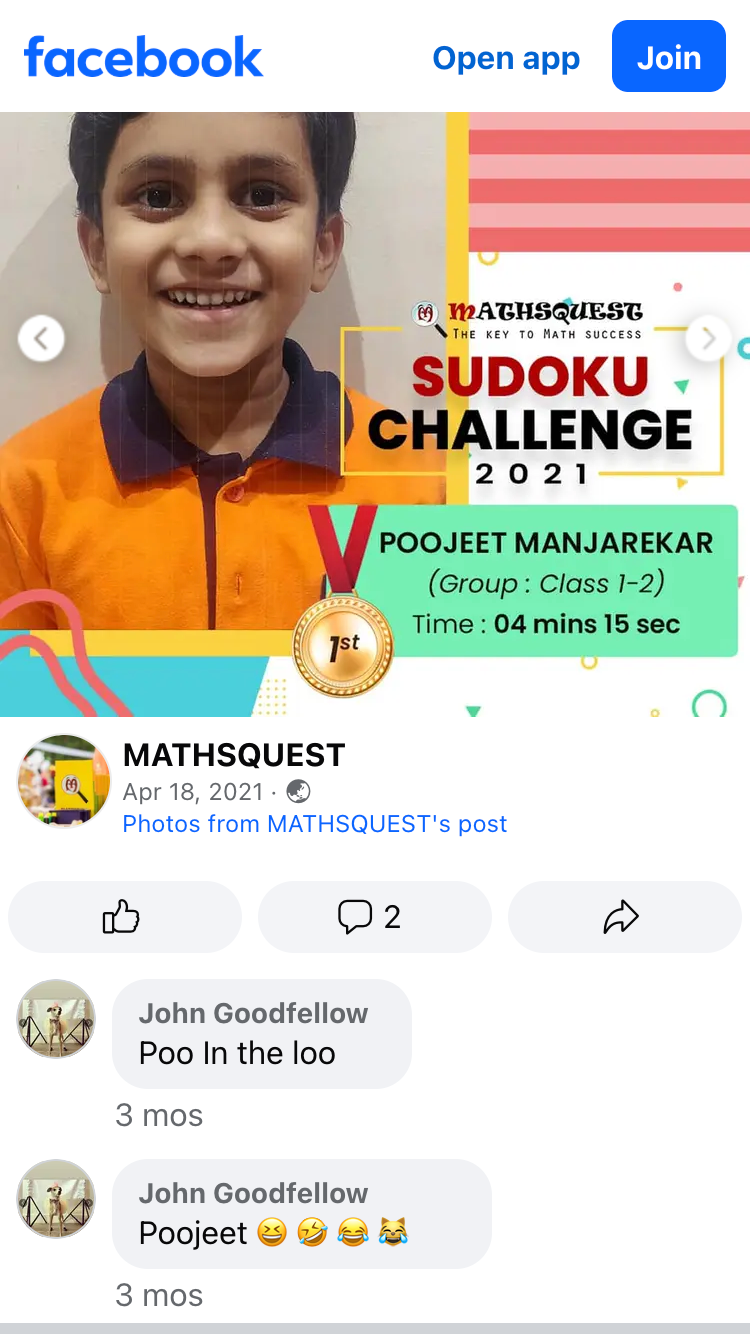Screen dimensions: 750x1334
Task: Go to the previous photo
Action: pyautogui.click(x=41, y=339)
